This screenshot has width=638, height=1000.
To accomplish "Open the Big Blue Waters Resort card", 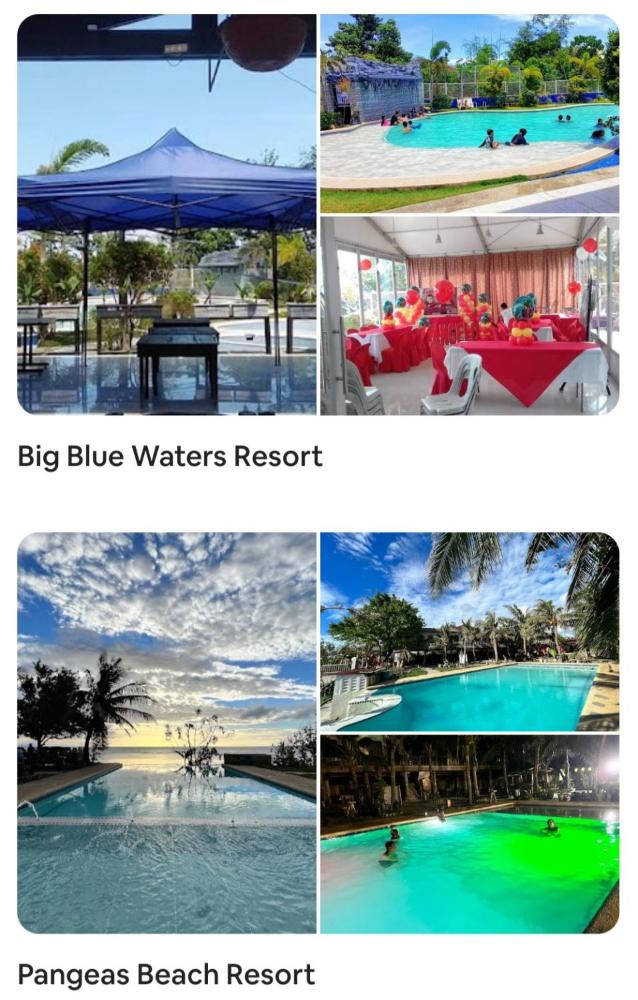I will [170, 456].
